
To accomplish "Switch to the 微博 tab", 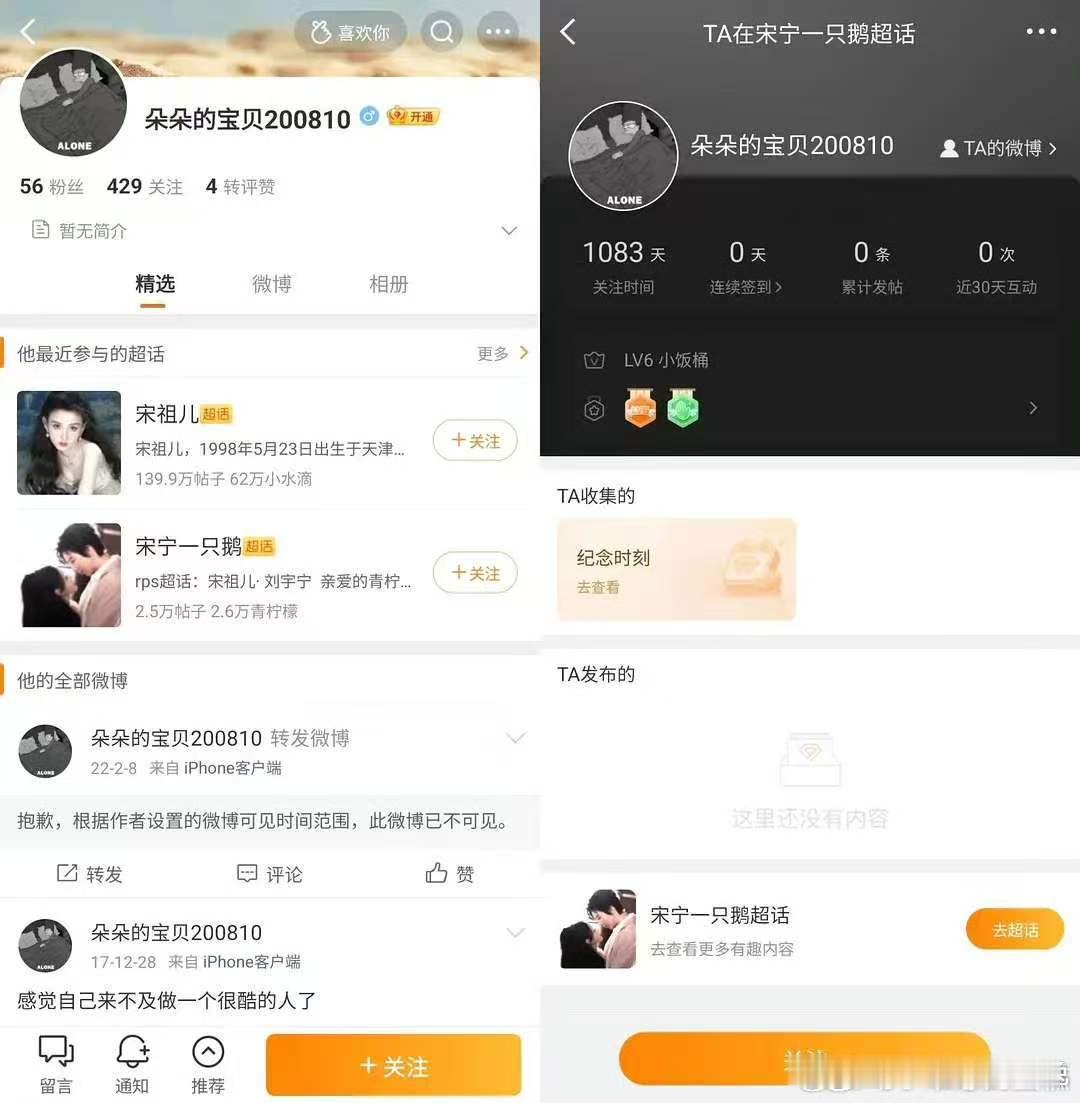I will 271,284.
